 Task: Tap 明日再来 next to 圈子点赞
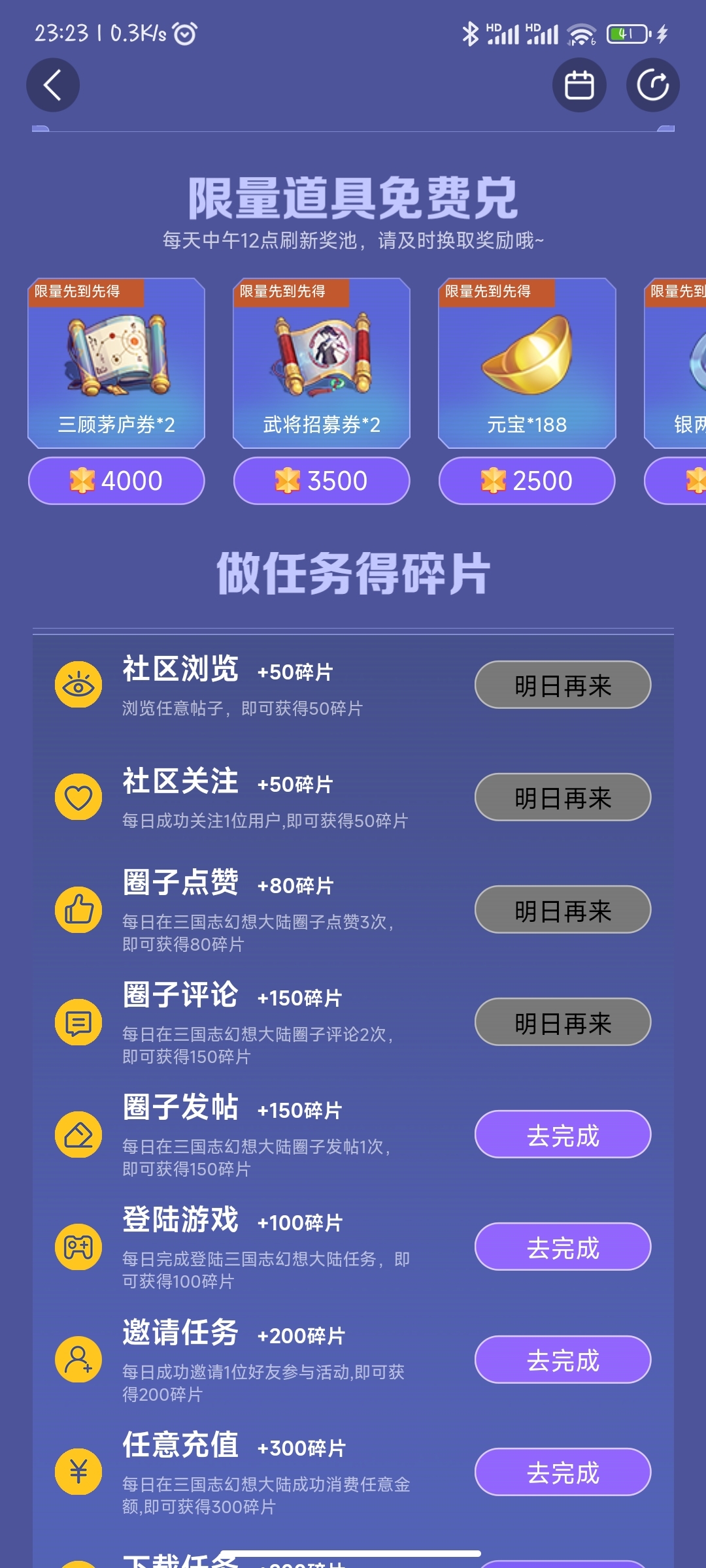[x=563, y=909]
